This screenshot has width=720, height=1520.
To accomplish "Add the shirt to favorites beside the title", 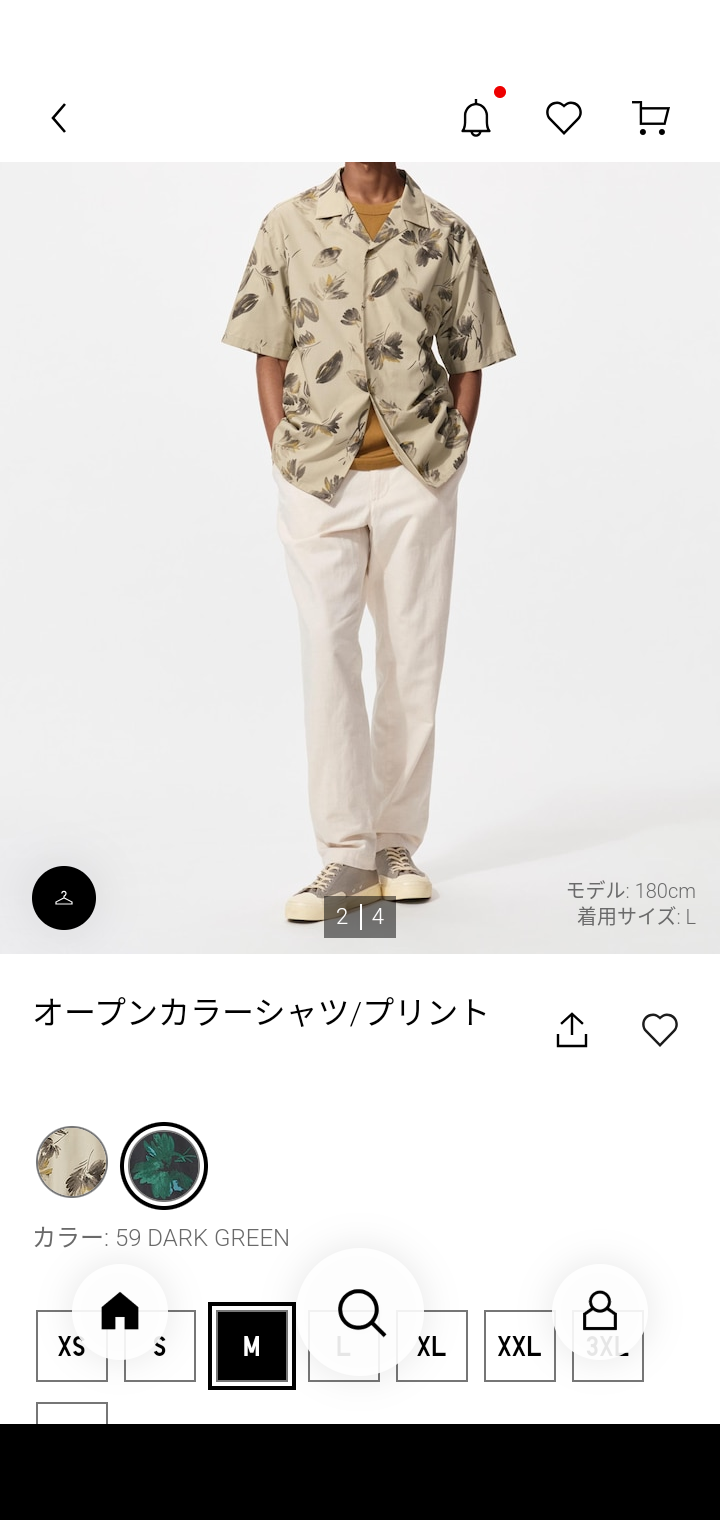I will click(660, 1030).
